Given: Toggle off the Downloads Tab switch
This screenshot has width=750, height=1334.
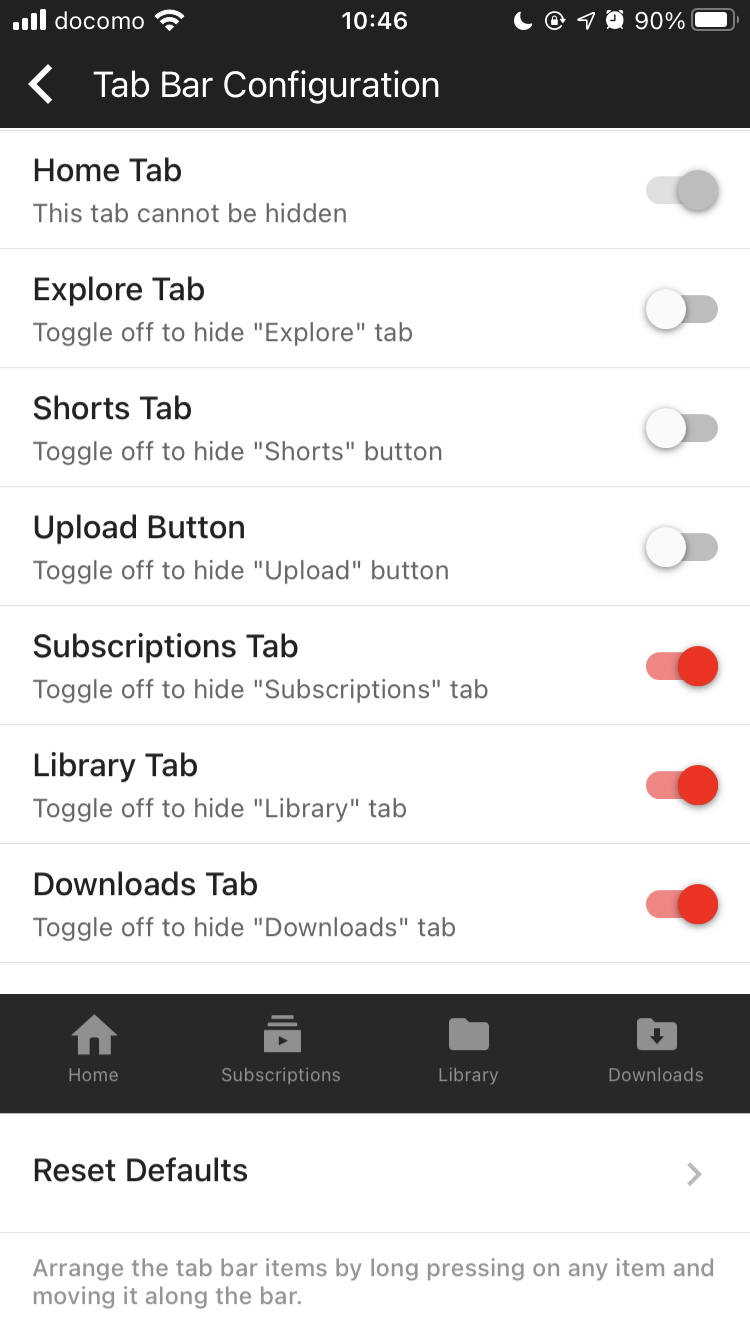Looking at the screenshot, I should coord(682,904).
